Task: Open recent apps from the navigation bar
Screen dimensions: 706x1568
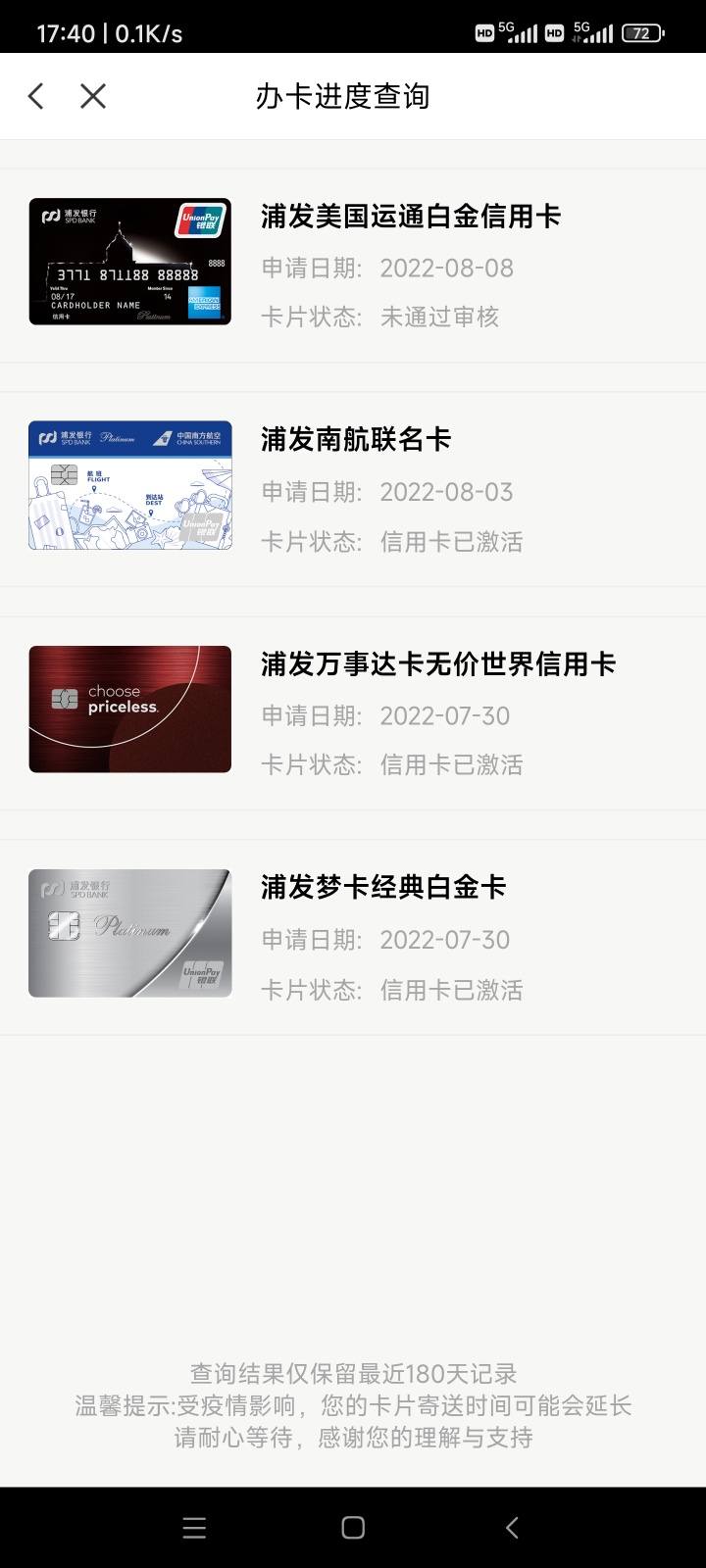Action: click(194, 1528)
